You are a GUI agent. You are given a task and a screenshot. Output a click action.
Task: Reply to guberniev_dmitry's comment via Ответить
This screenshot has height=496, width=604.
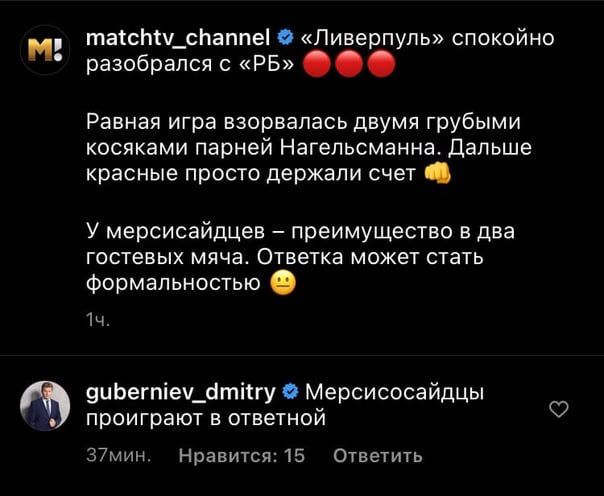[x=377, y=456]
